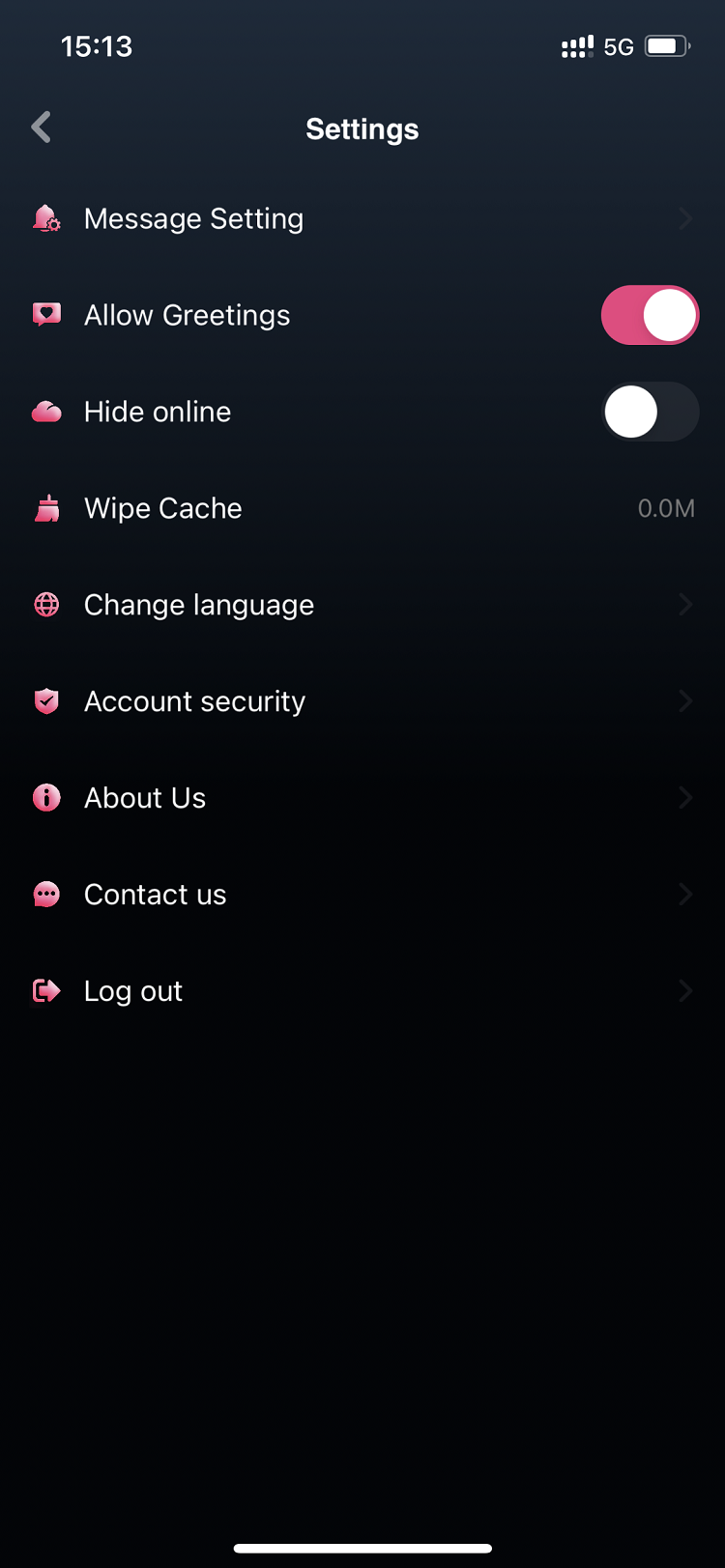
Task: Clear data with Wipe Cache
Action: (362, 508)
